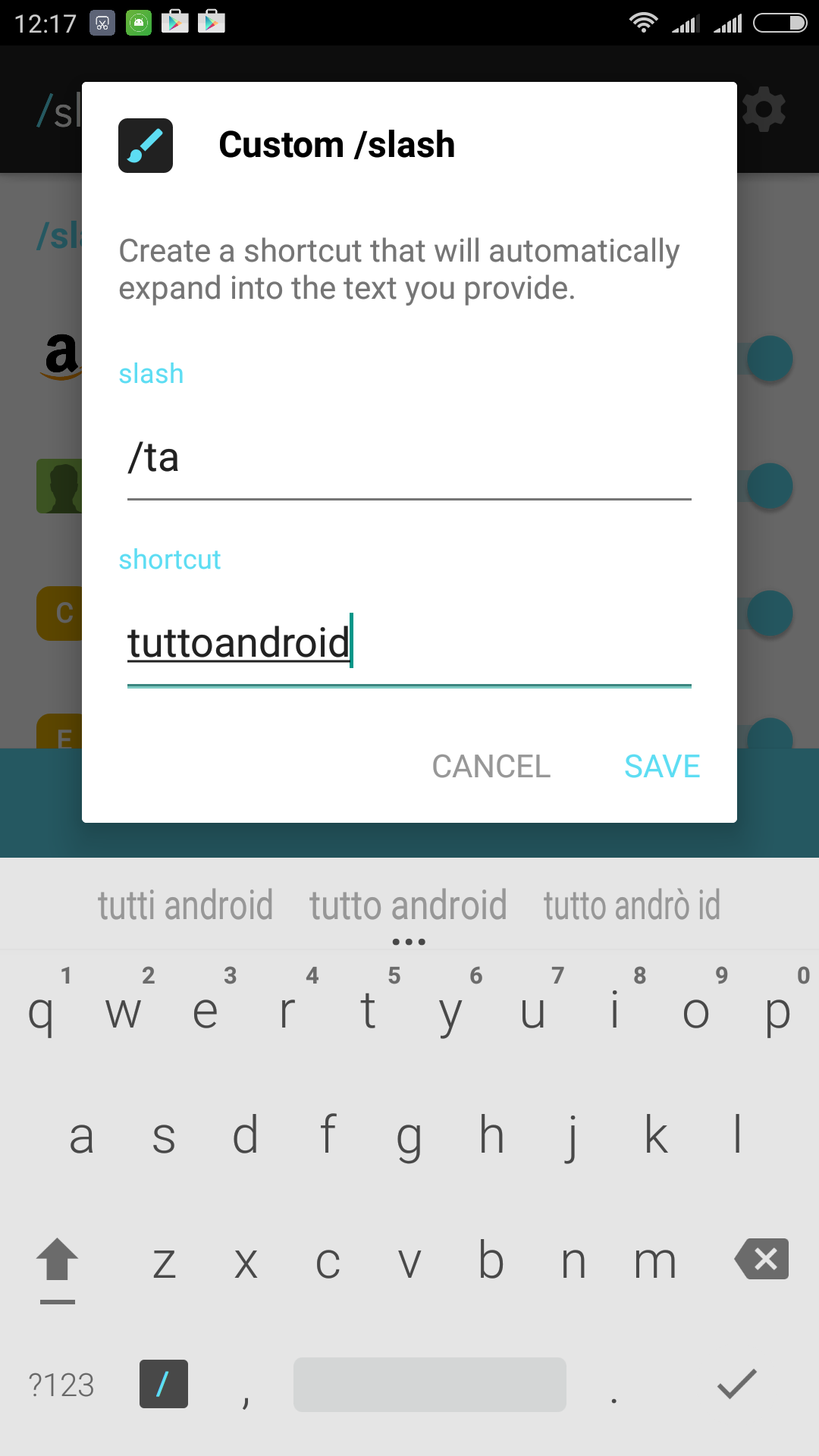The image size is (819, 1456).
Task: Focus the shortcut field with tuttoandroid
Action: pyautogui.click(x=409, y=643)
